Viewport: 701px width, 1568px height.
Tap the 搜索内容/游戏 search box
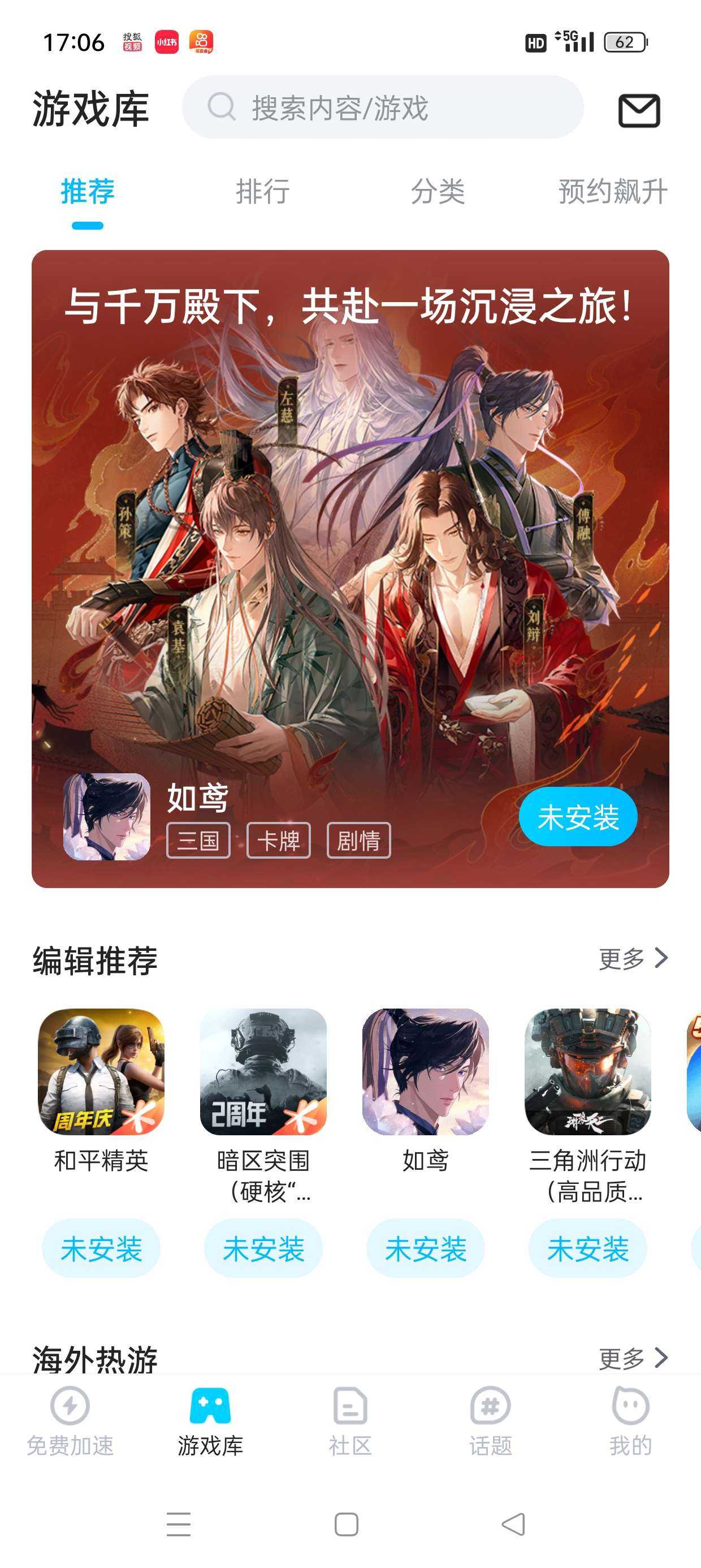382,107
